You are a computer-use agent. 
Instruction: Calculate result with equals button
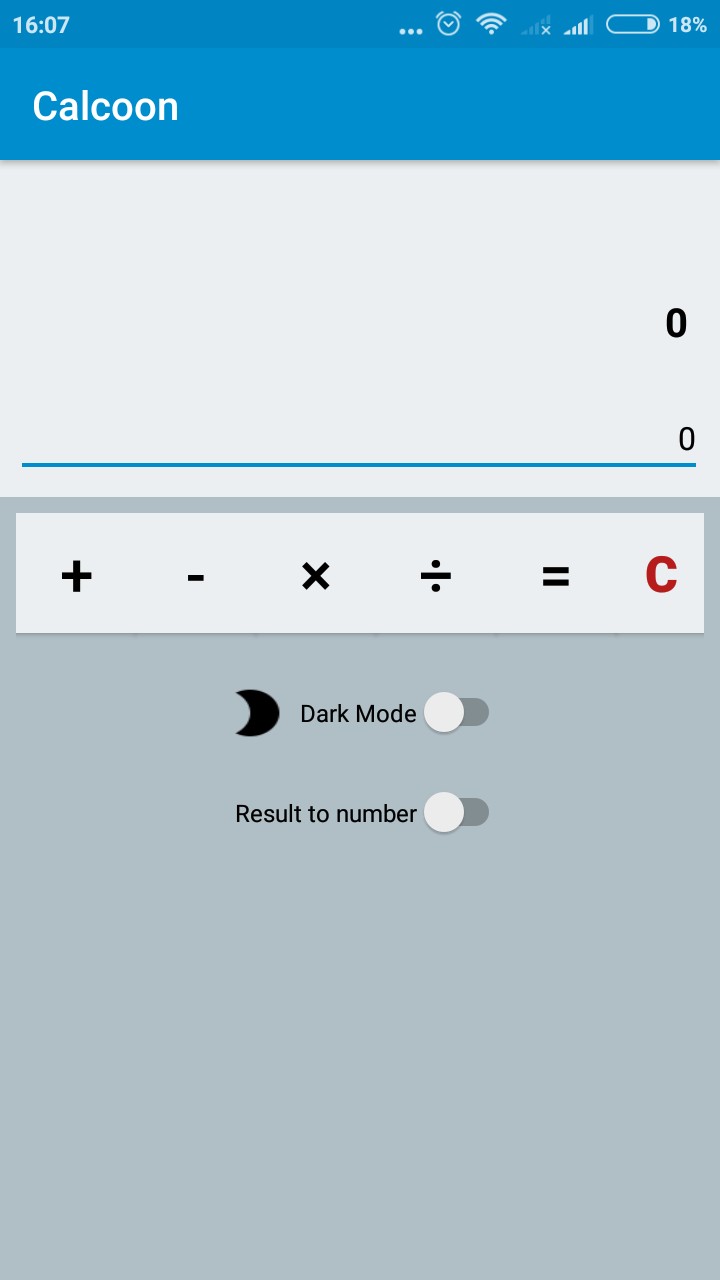tap(556, 575)
